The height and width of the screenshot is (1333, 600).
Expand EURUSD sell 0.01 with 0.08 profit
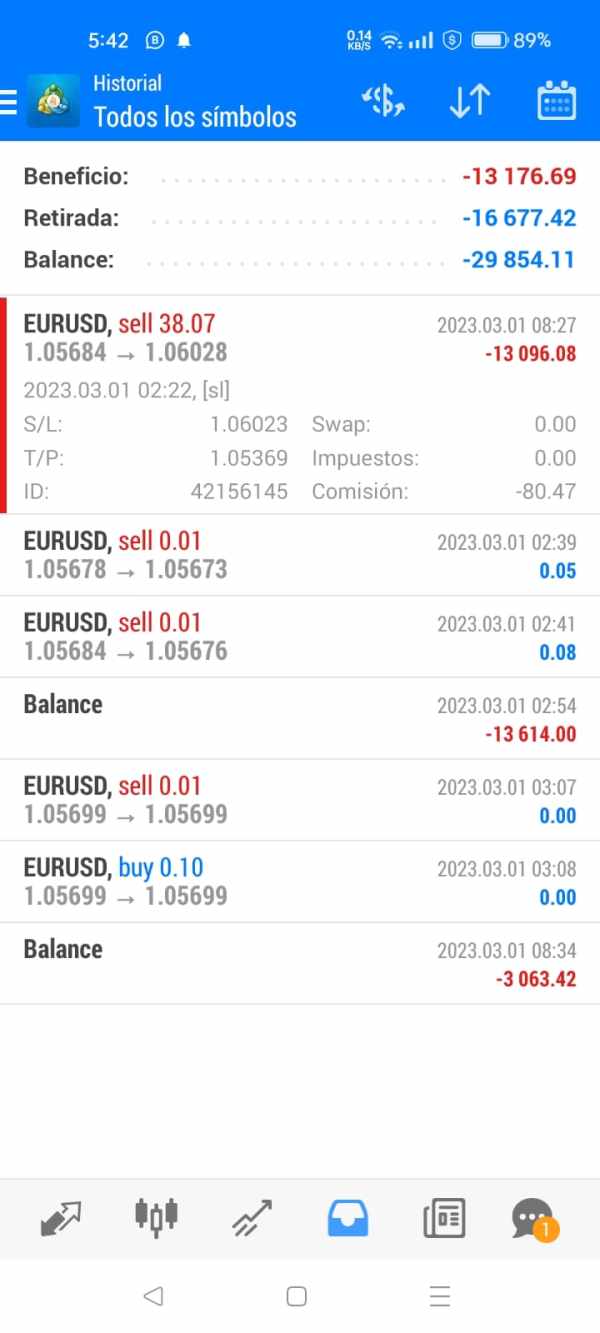[300, 637]
